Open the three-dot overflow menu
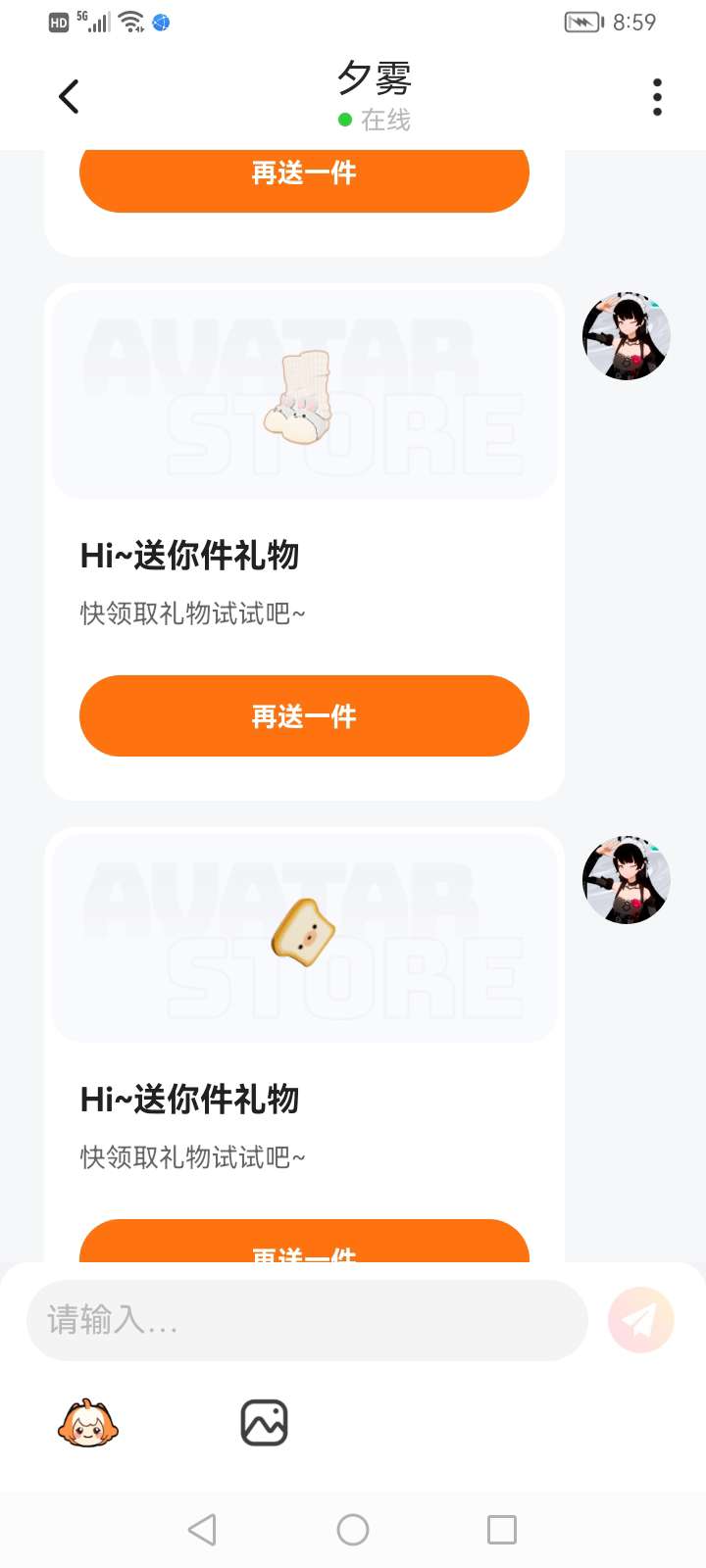This screenshot has height=1568, width=706. 657,97
